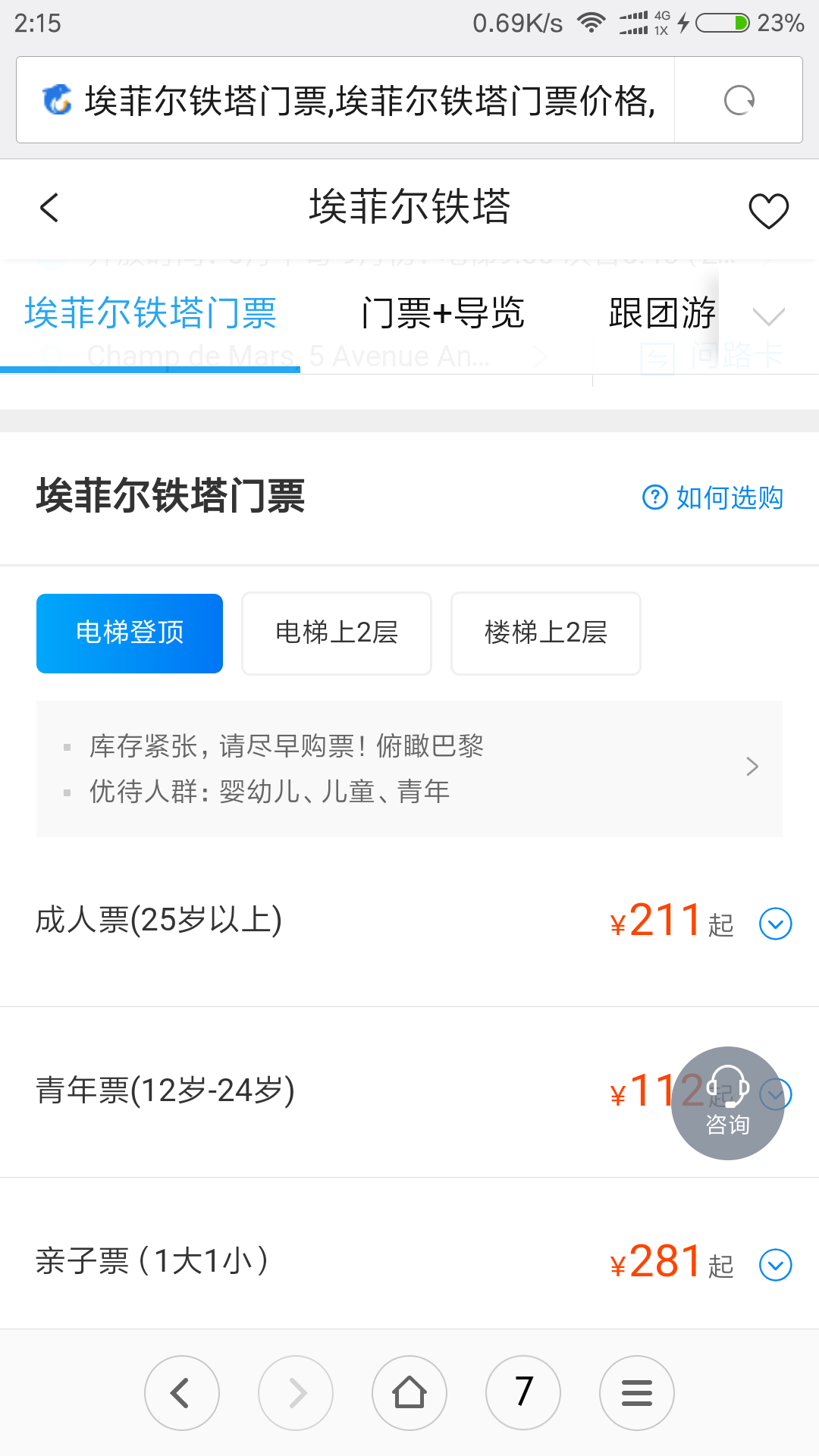Open the 库存紧张 ticket notice details
The height and width of the screenshot is (1456, 819).
(409, 769)
